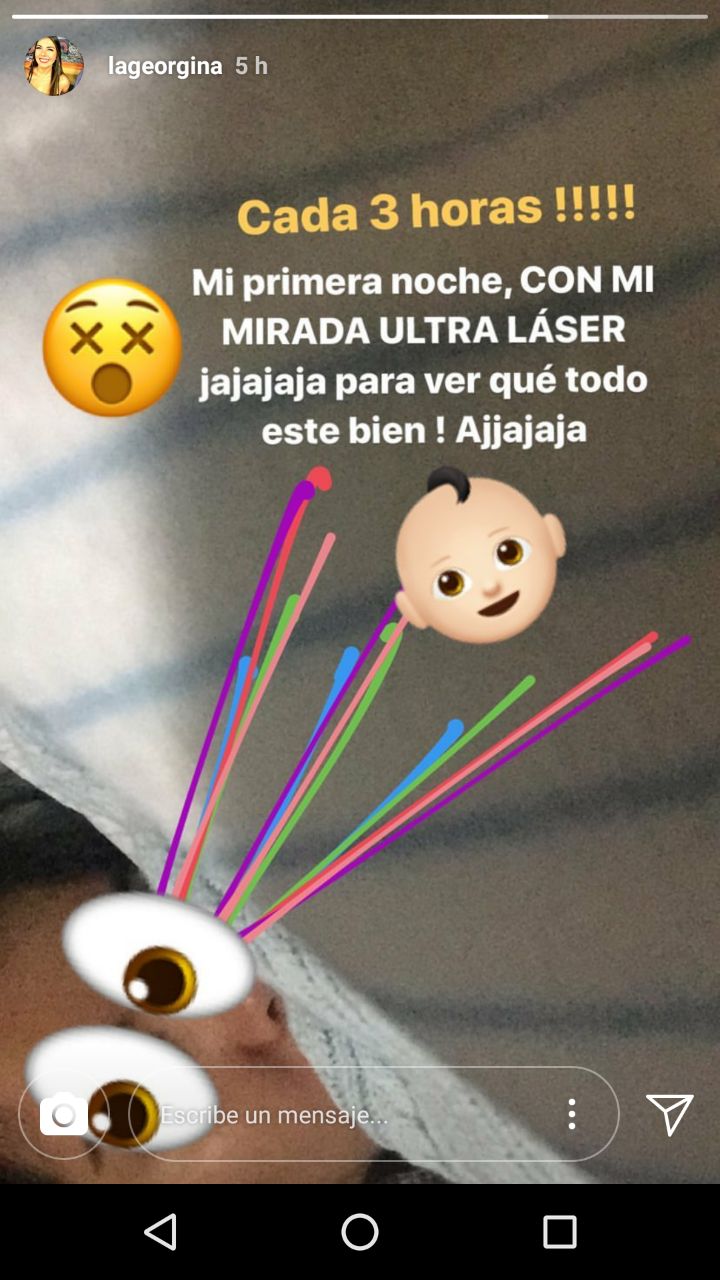Open the lageorgina username link
The height and width of the screenshot is (1280, 720).
pyautogui.click(x=165, y=66)
